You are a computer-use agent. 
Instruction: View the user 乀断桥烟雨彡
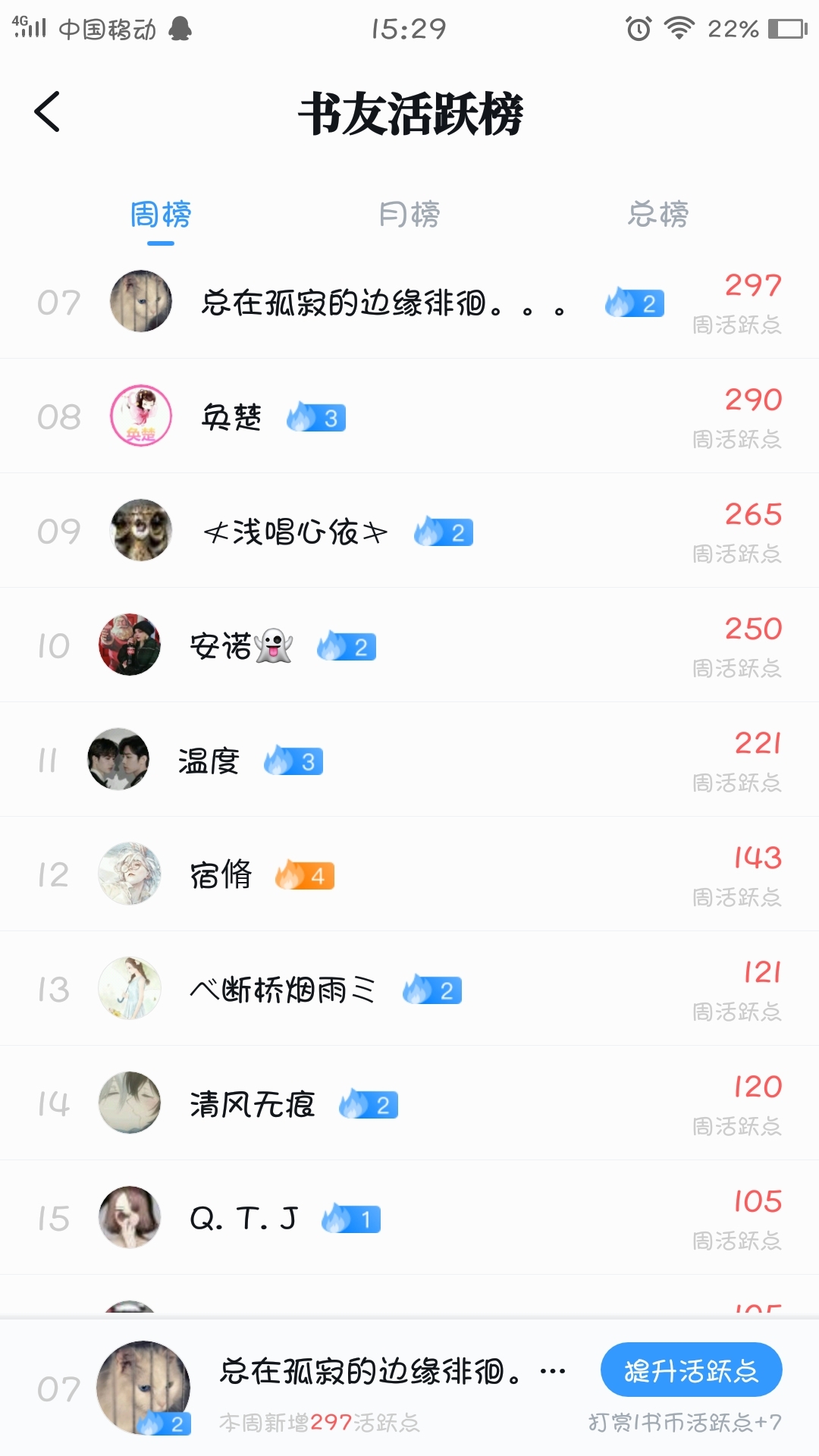click(x=409, y=989)
